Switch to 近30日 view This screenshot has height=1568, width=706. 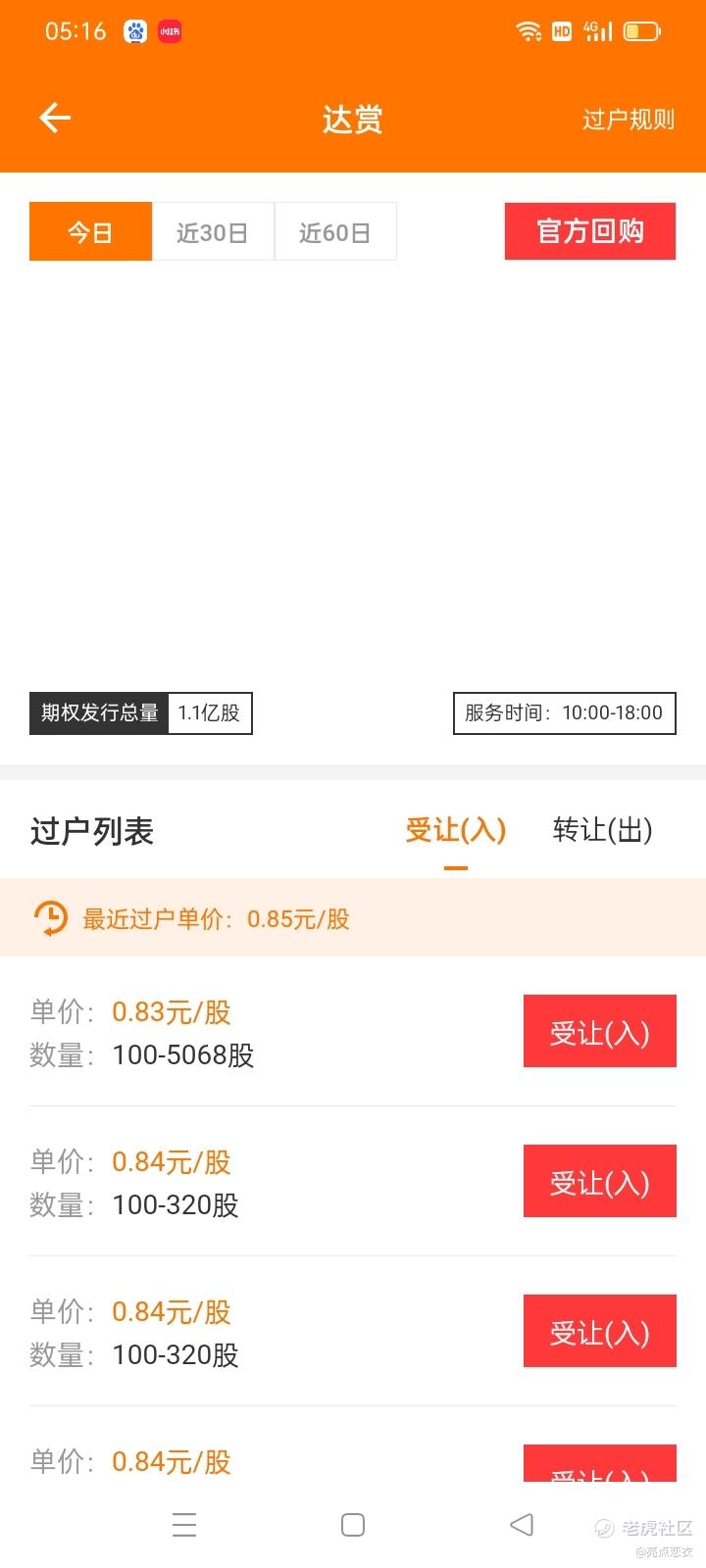coord(213,232)
